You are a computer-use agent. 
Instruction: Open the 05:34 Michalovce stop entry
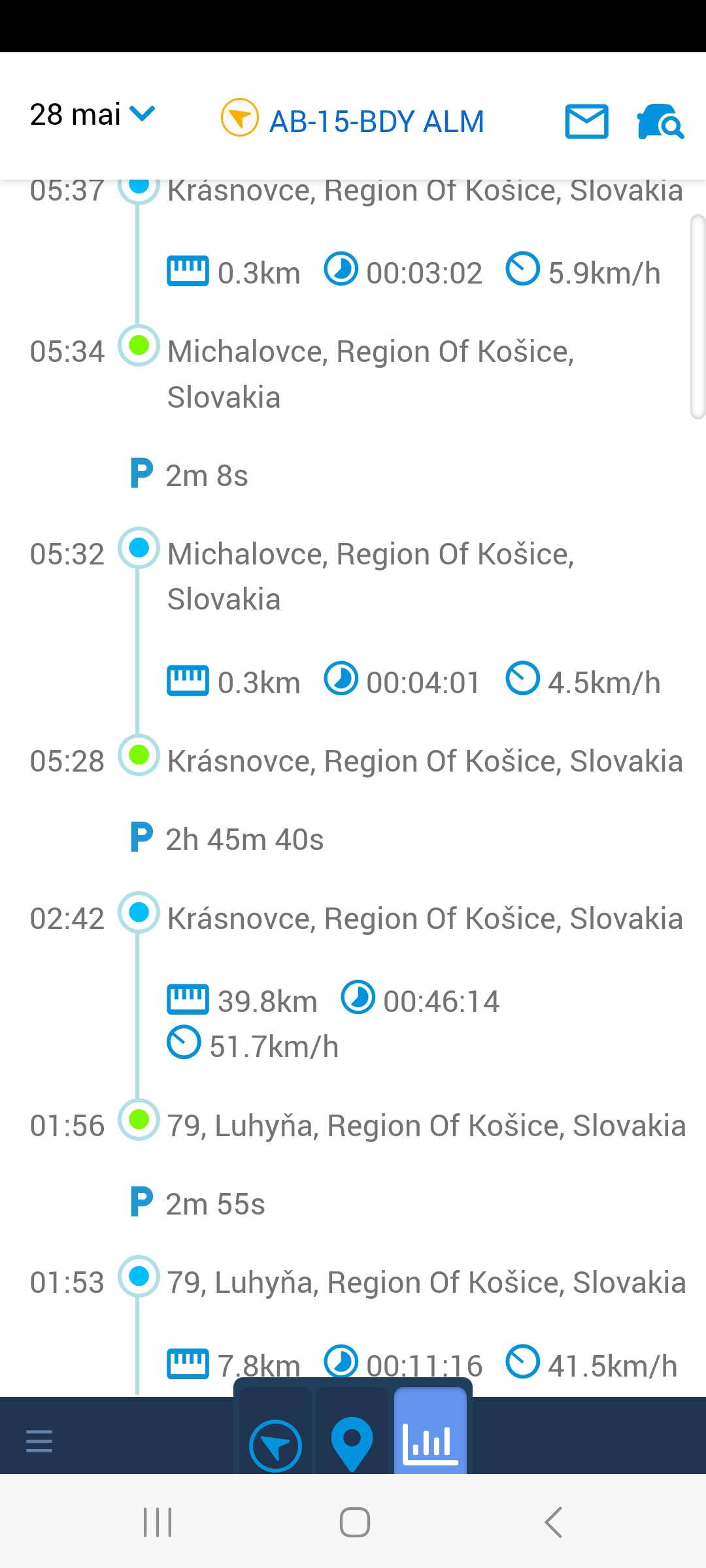click(370, 374)
